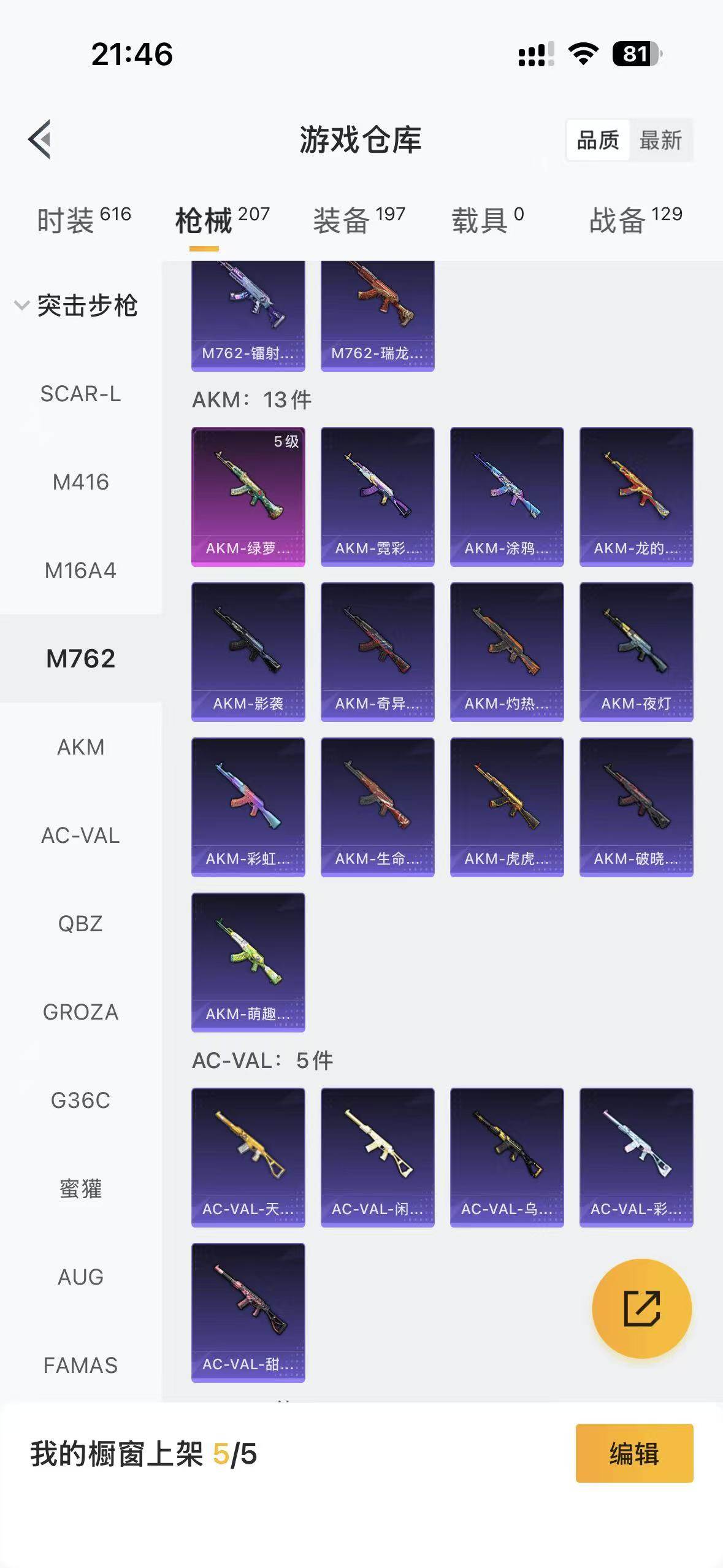
Task: Open the 载具 tab
Action: click(x=488, y=220)
